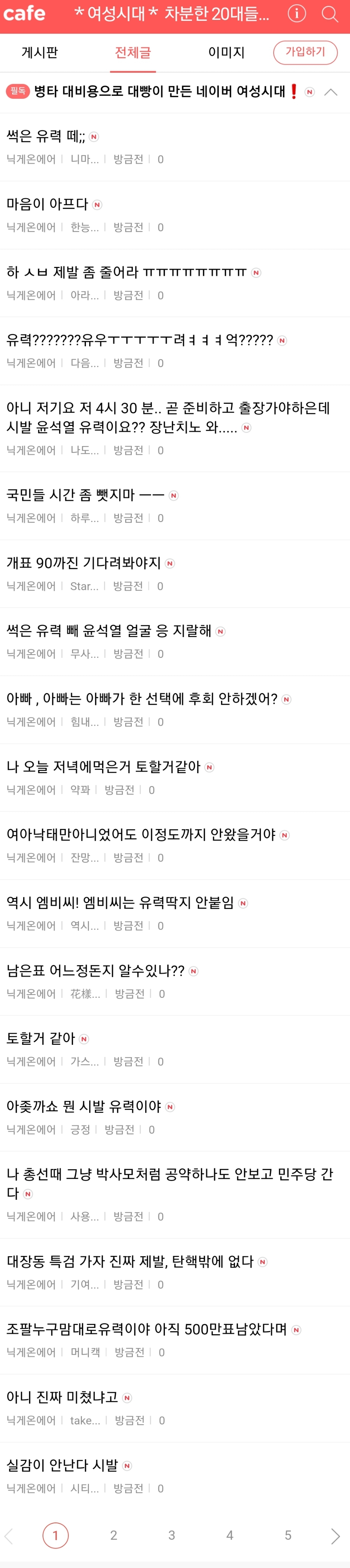Viewport: 350px width, 1568px height.
Task: Open the cafe info icon
Action: [296, 13]
